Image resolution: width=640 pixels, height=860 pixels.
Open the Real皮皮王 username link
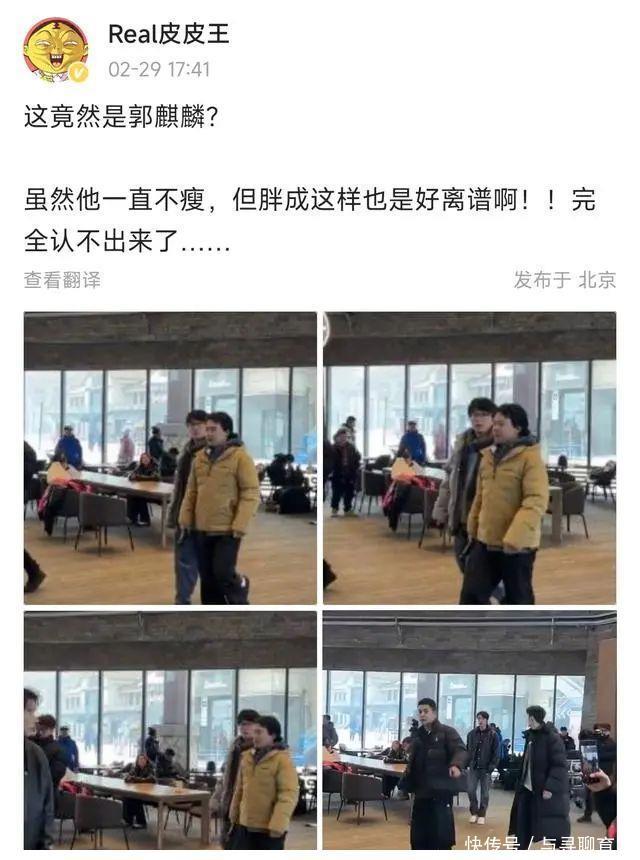pyautogui.click(x=168, y=34)
